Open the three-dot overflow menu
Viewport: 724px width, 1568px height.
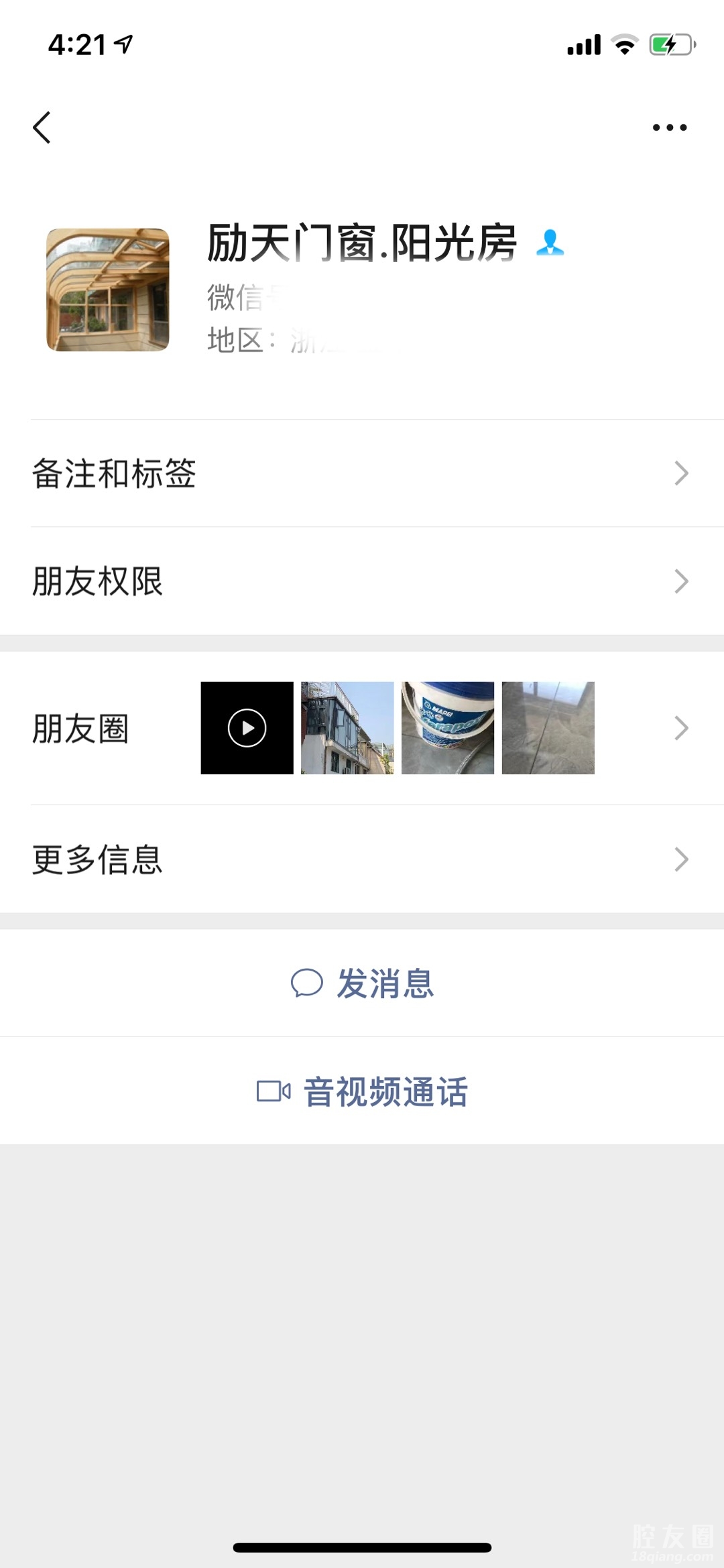pos(670,127)
